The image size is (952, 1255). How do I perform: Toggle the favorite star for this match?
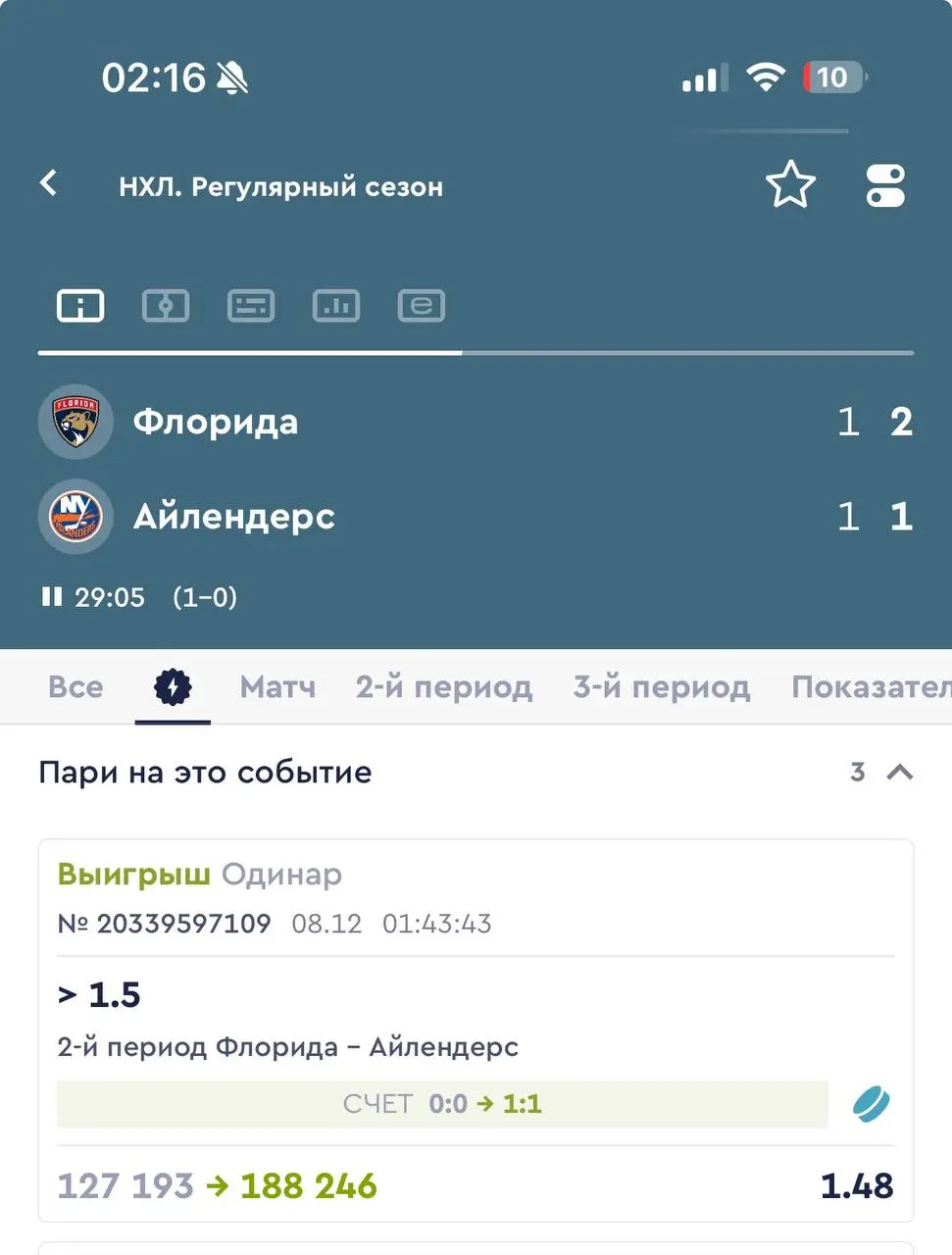tap(791, 184)
